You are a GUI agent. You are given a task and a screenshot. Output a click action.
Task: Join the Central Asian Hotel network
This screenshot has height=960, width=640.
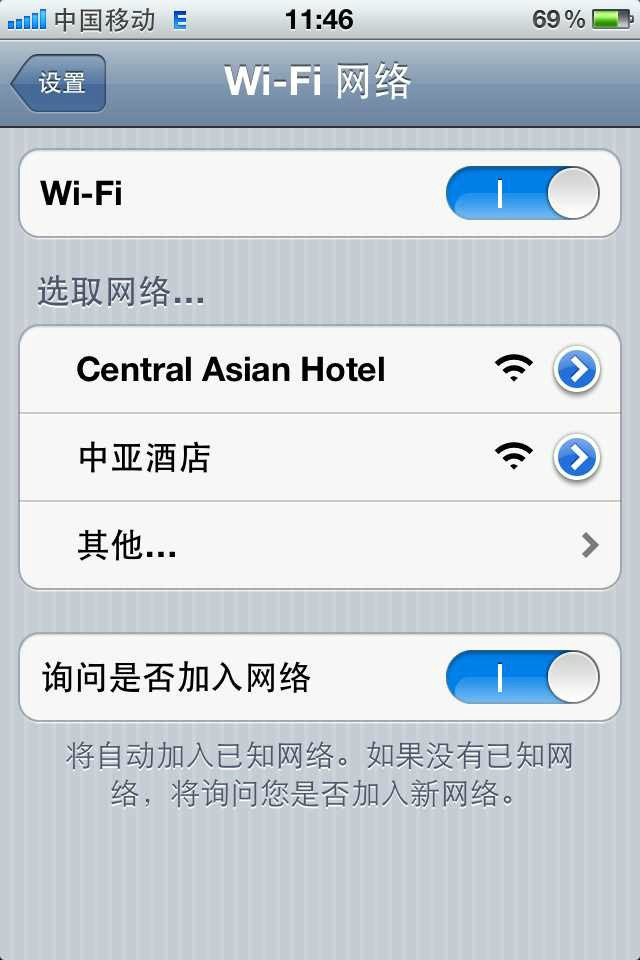(231, 370)
